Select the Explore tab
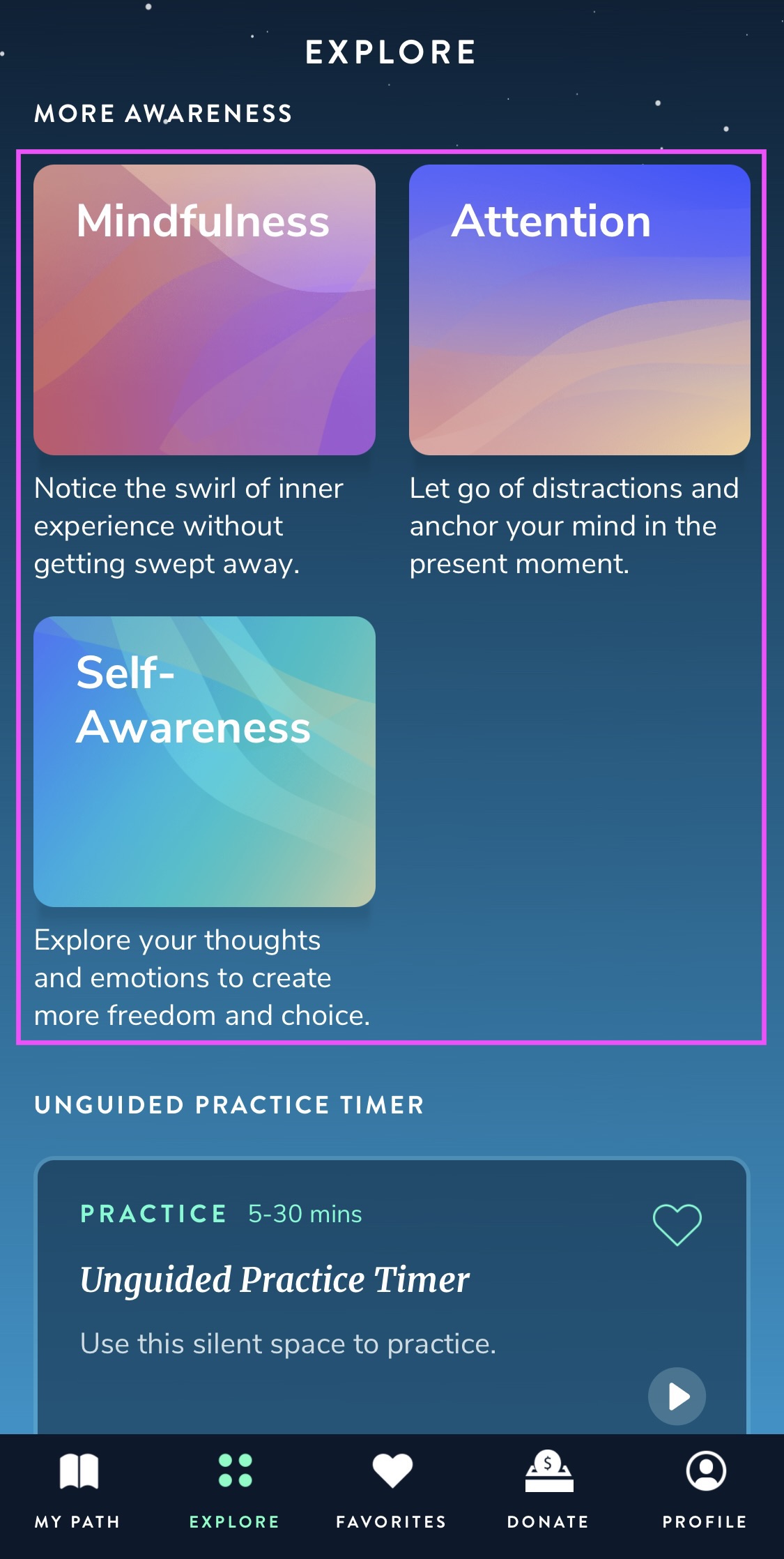This screenshot has width=784, height=1559. click(235, 1488)
